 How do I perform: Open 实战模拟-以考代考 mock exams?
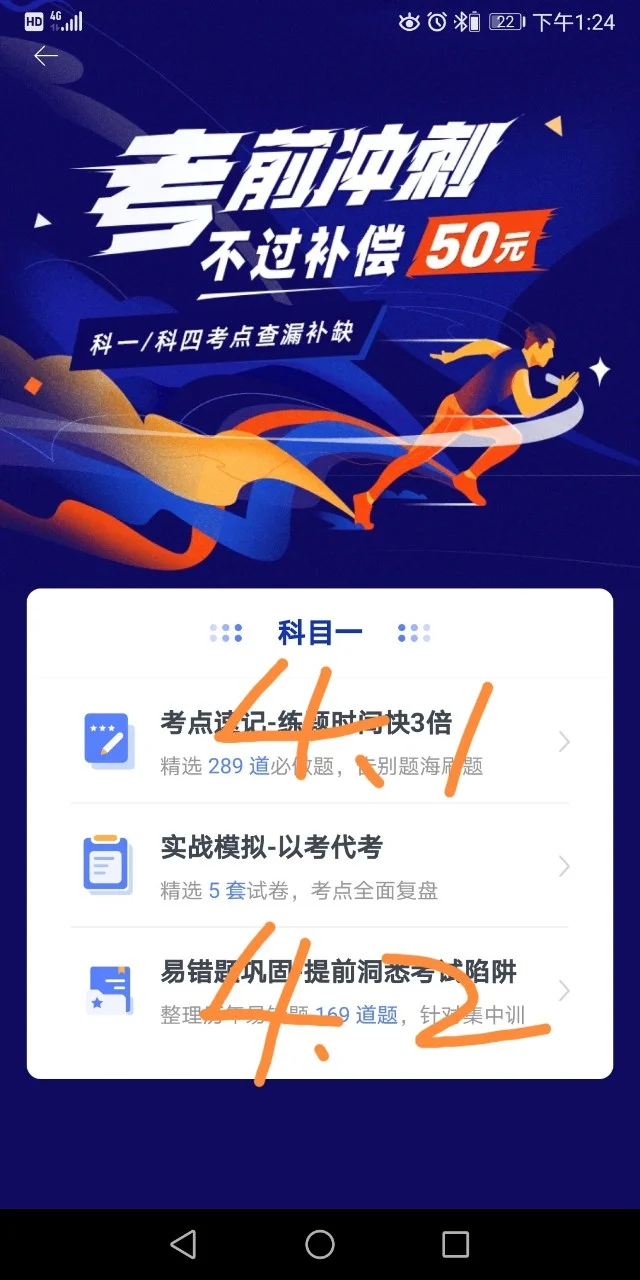coord(320,865)
